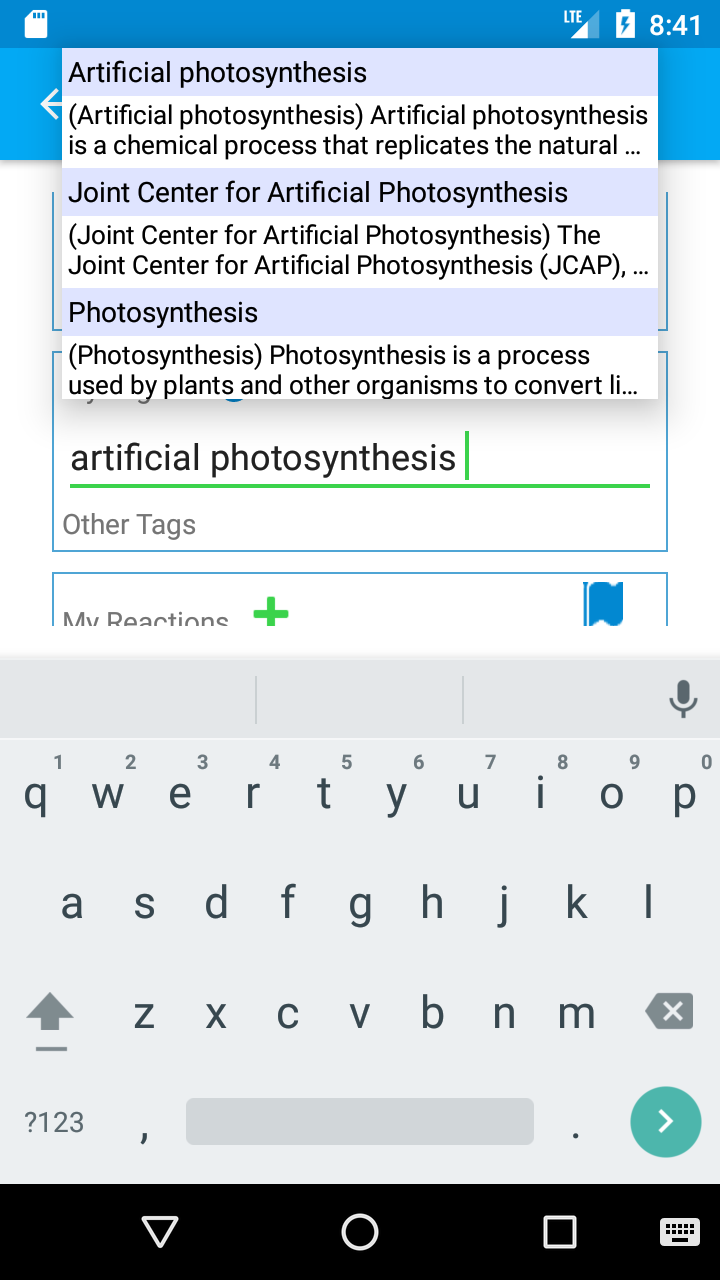Select the Artificial photosynthesis suggestion
This screenshot has height=1280, width=720.
360,108
